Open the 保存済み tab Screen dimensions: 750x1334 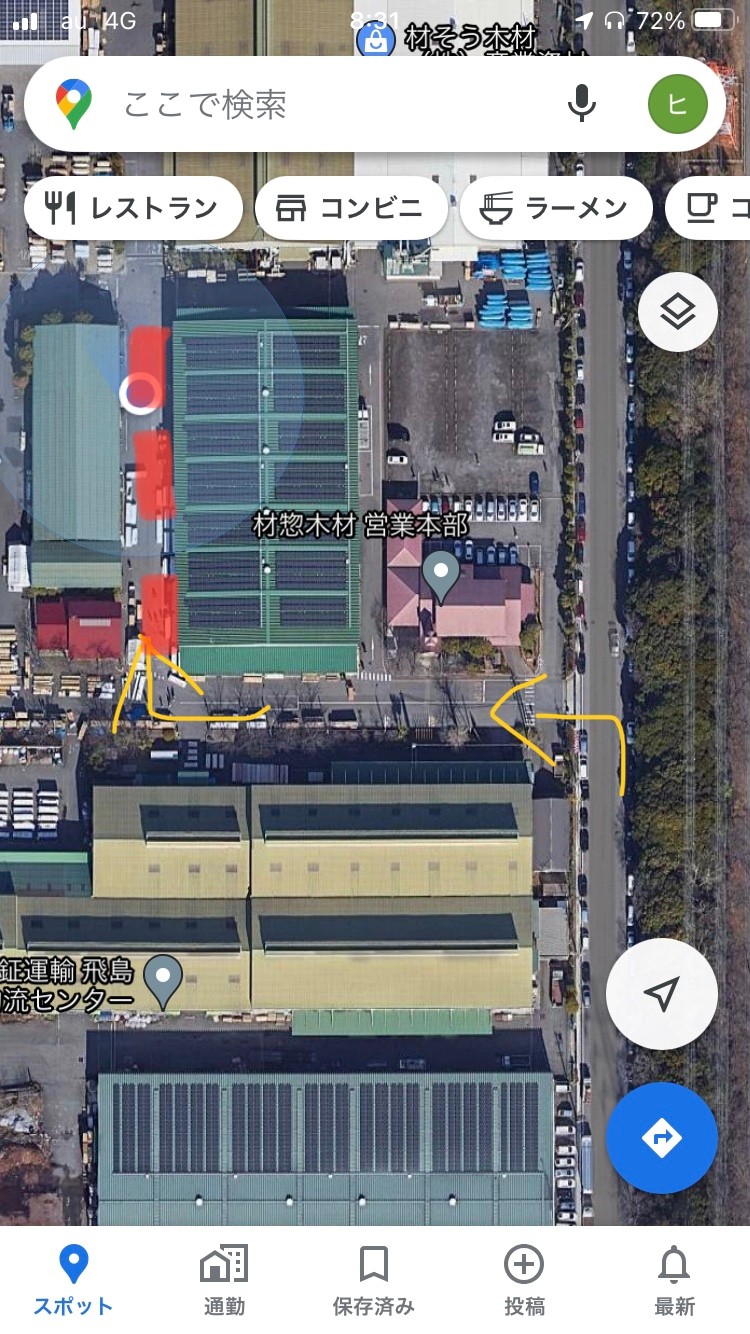point(373,1280)
